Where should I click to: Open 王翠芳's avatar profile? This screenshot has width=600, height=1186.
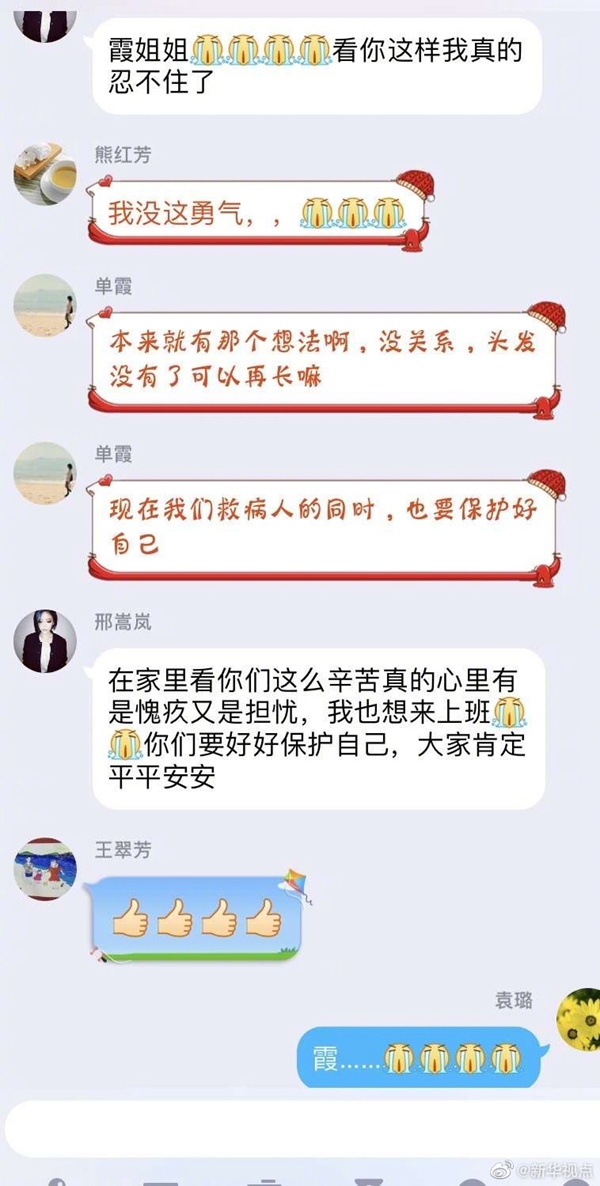tap(45, 868)
